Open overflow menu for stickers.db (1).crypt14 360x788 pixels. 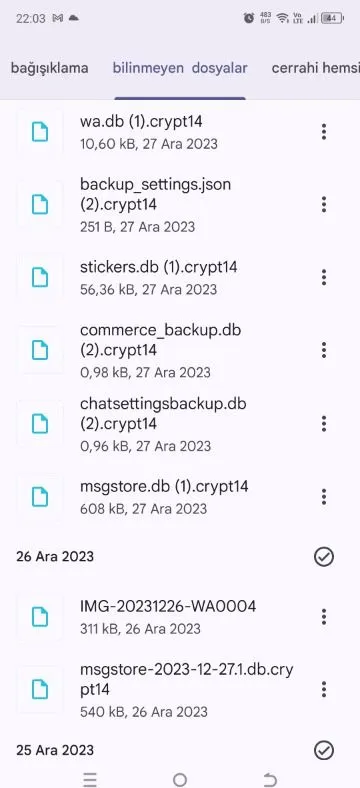tap(324, 277)
